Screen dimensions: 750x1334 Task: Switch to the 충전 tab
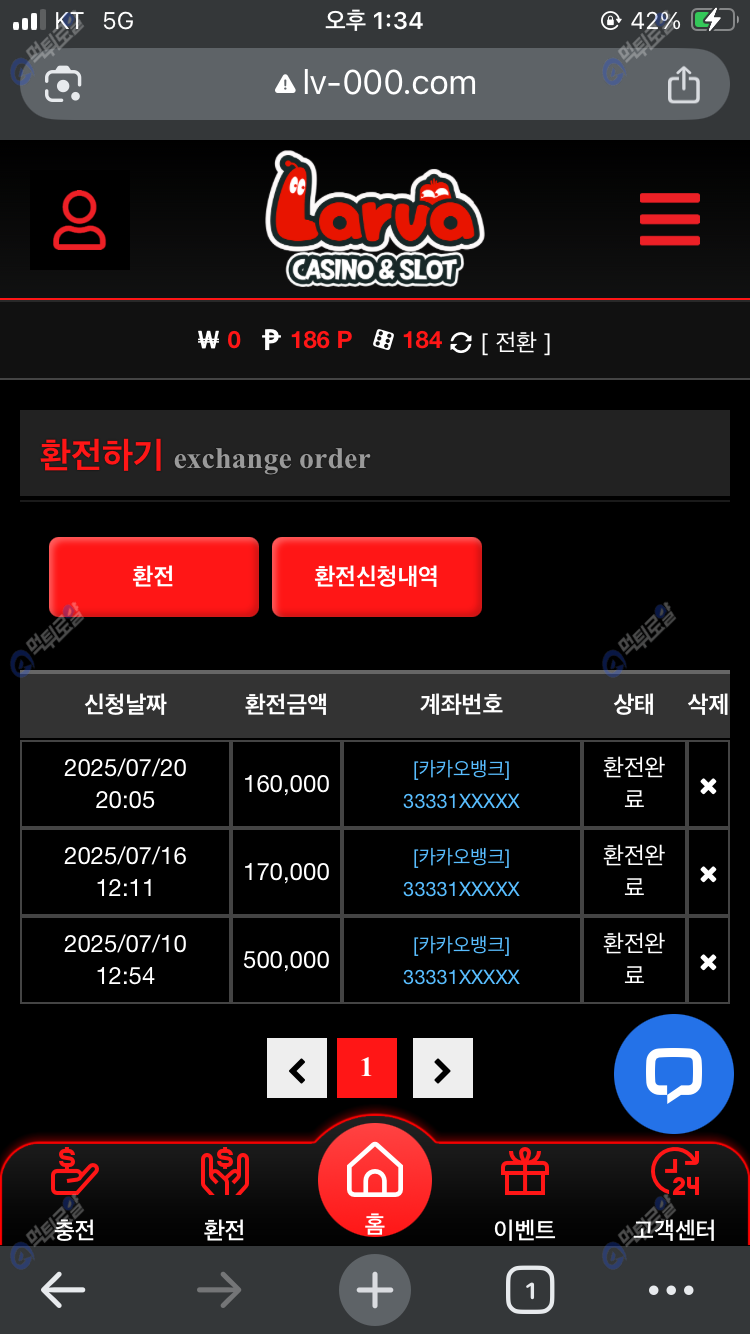tap(75, 1195)
